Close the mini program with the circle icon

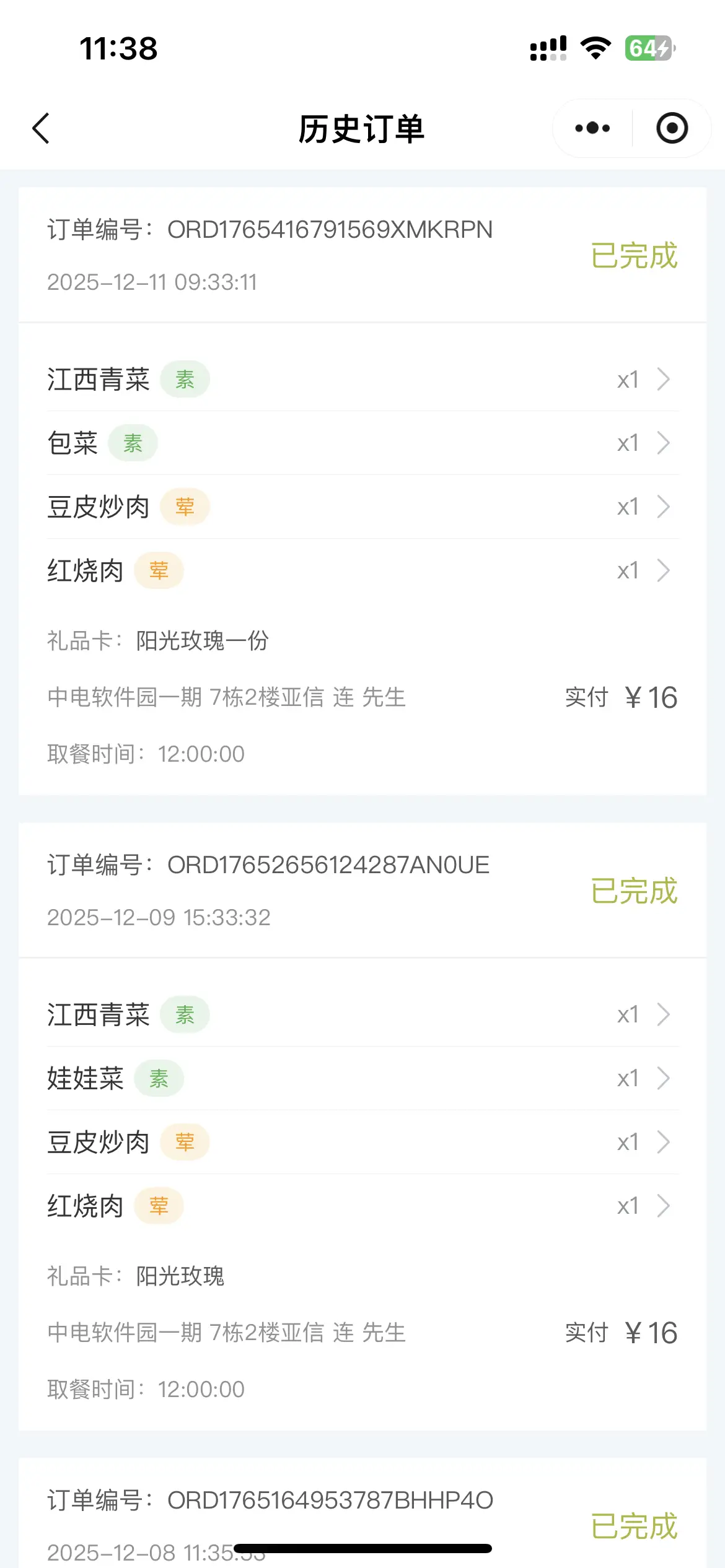point(672,129)
